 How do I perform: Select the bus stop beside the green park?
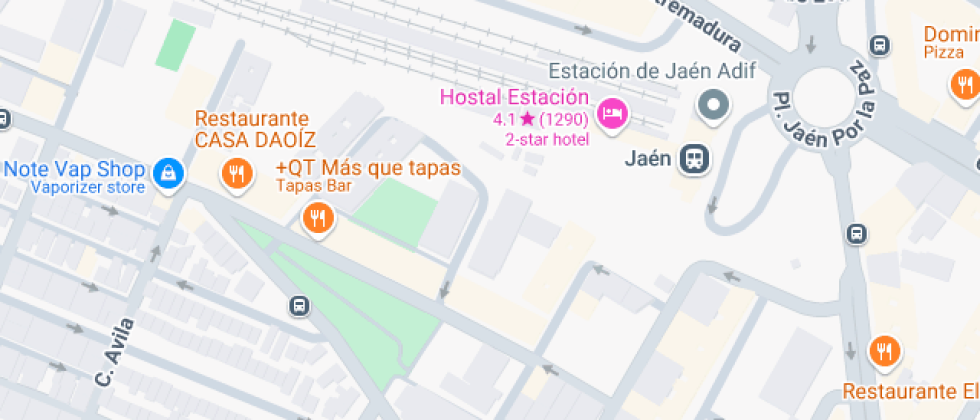click(299, 306)
